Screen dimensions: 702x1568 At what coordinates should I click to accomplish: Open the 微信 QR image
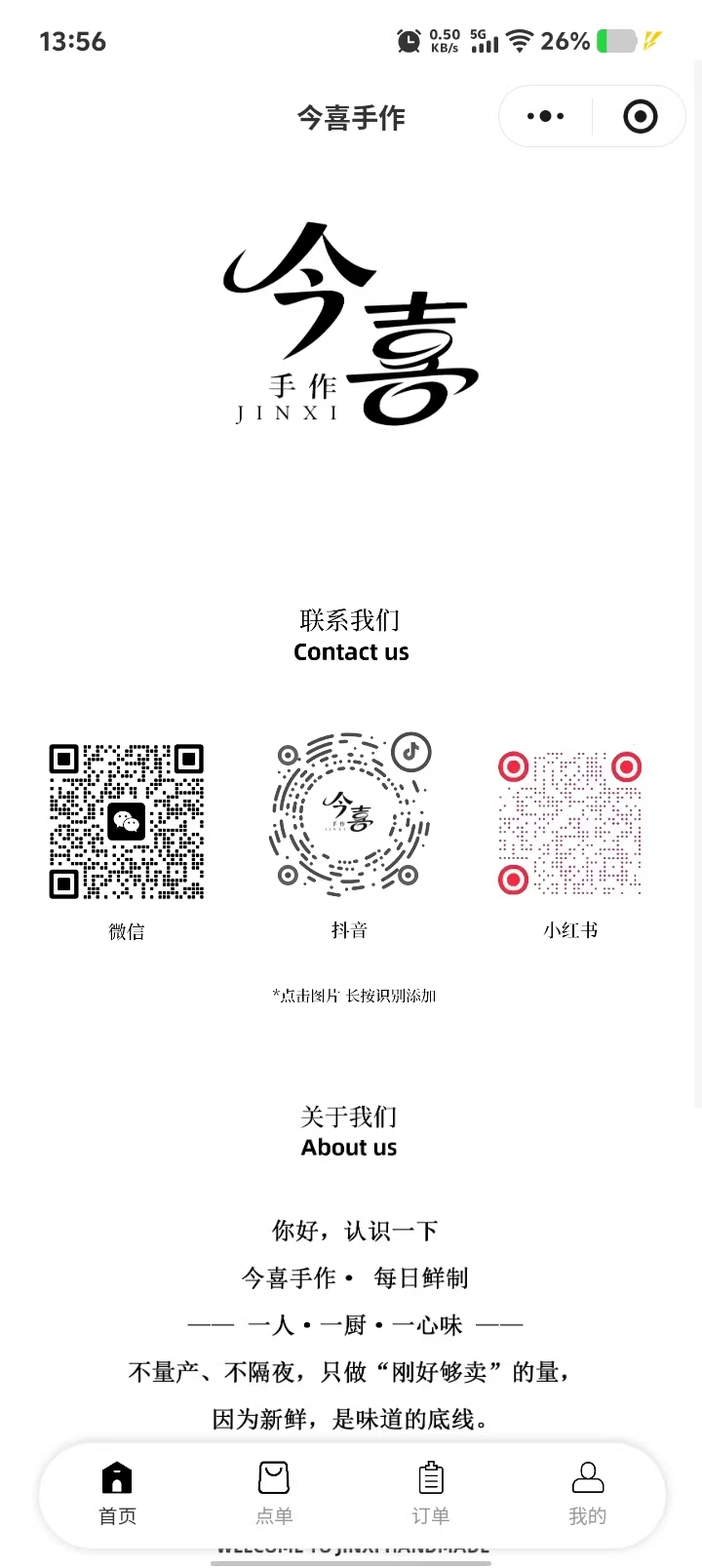pos(127,822)
